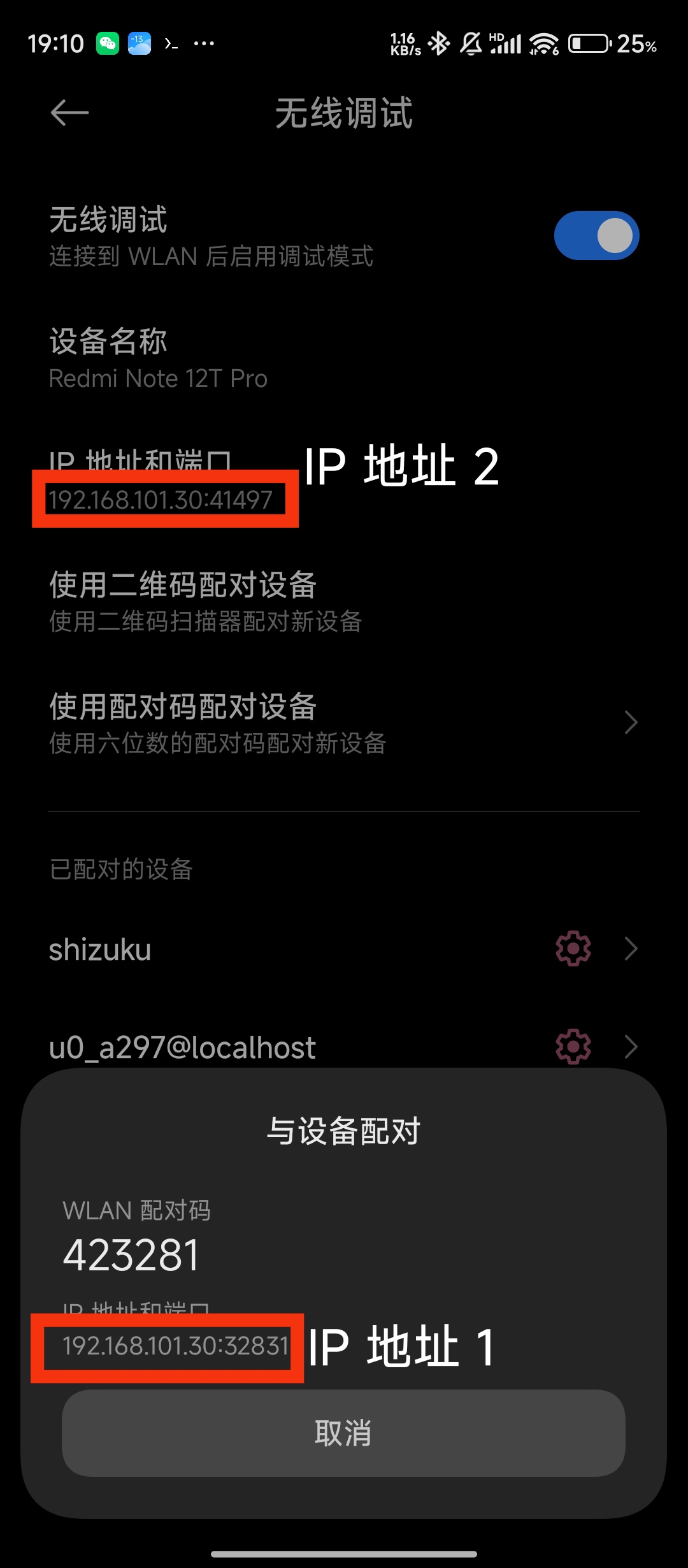This screenshot has height=1568, width=688.
Task: Tap settings gear for u0_a297@localhost
Action: click(x=573, y=1046)
